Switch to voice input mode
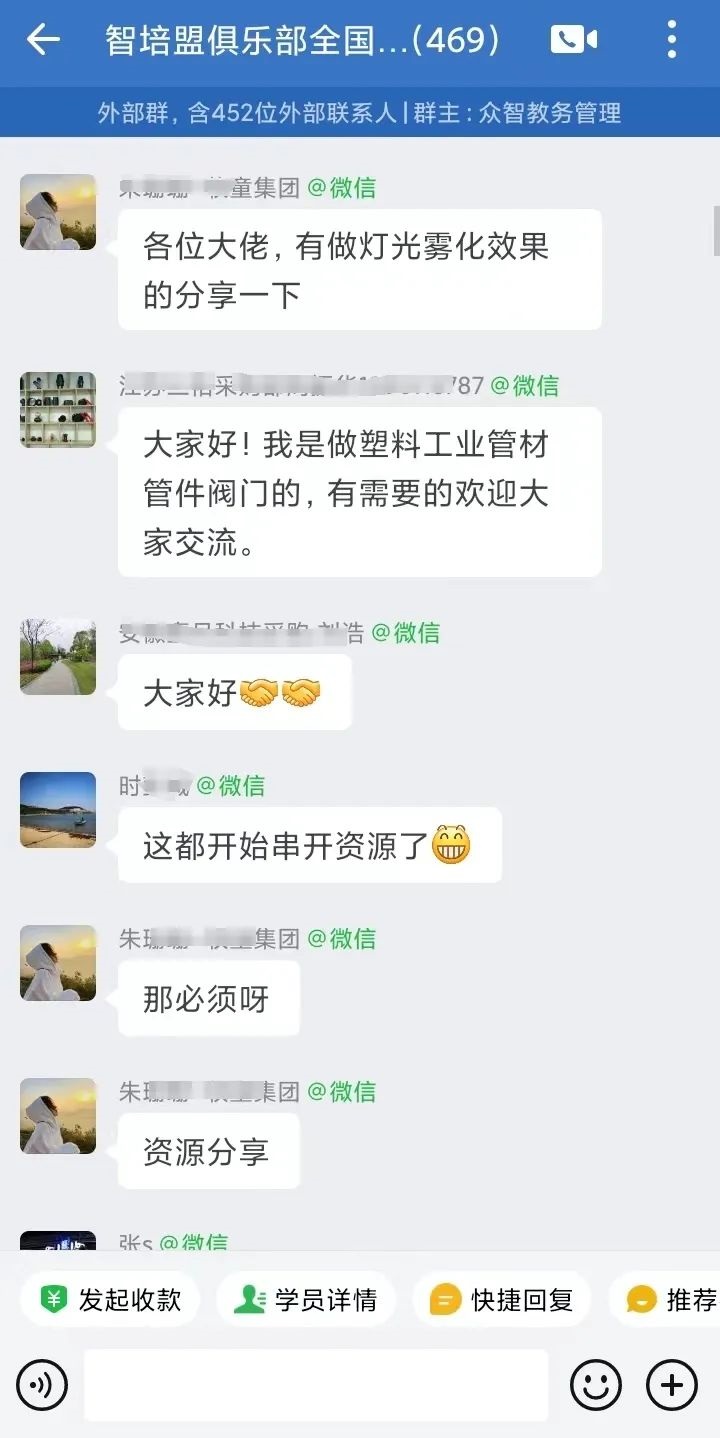Screen dimensions: 720x1438 coord(41,1385)
